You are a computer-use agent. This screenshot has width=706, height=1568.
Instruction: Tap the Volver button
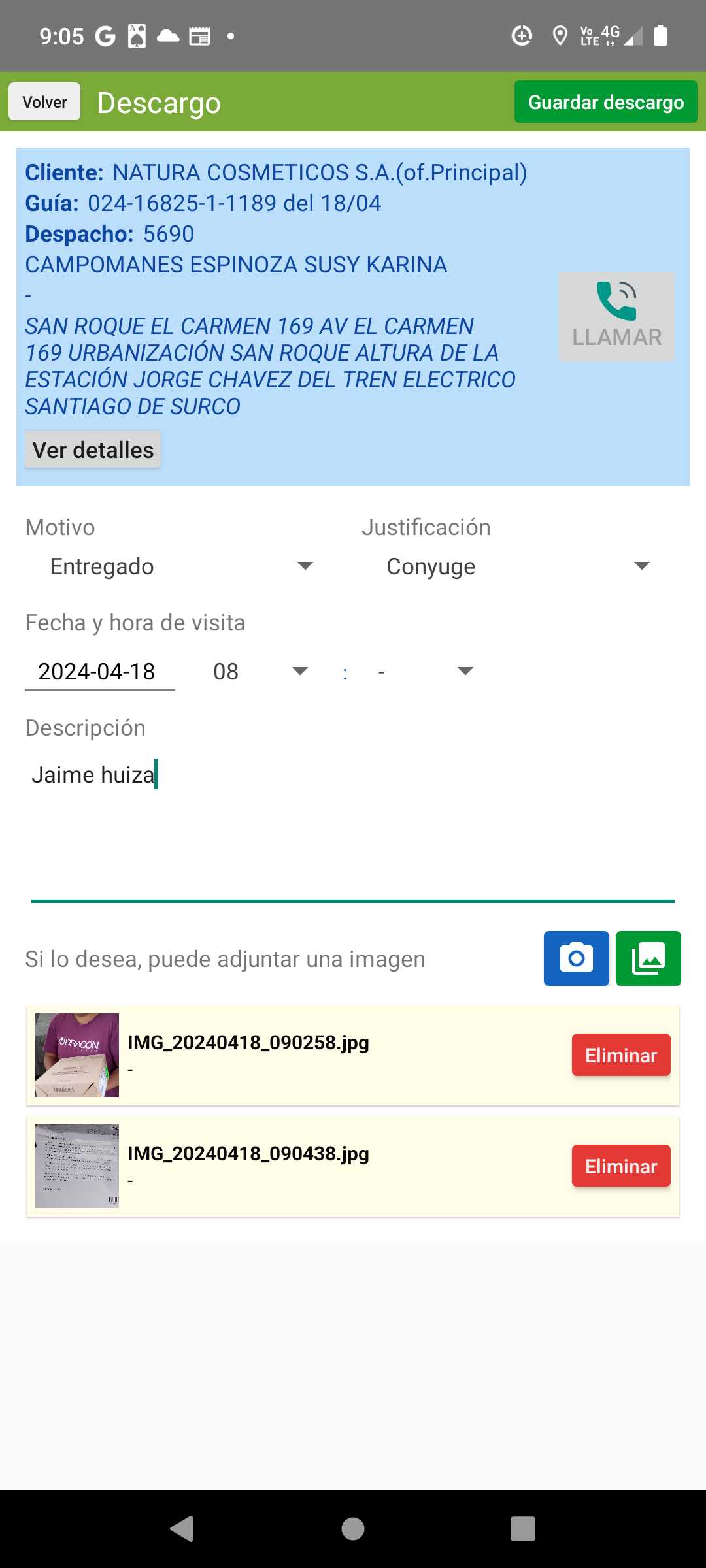[44, 102]
